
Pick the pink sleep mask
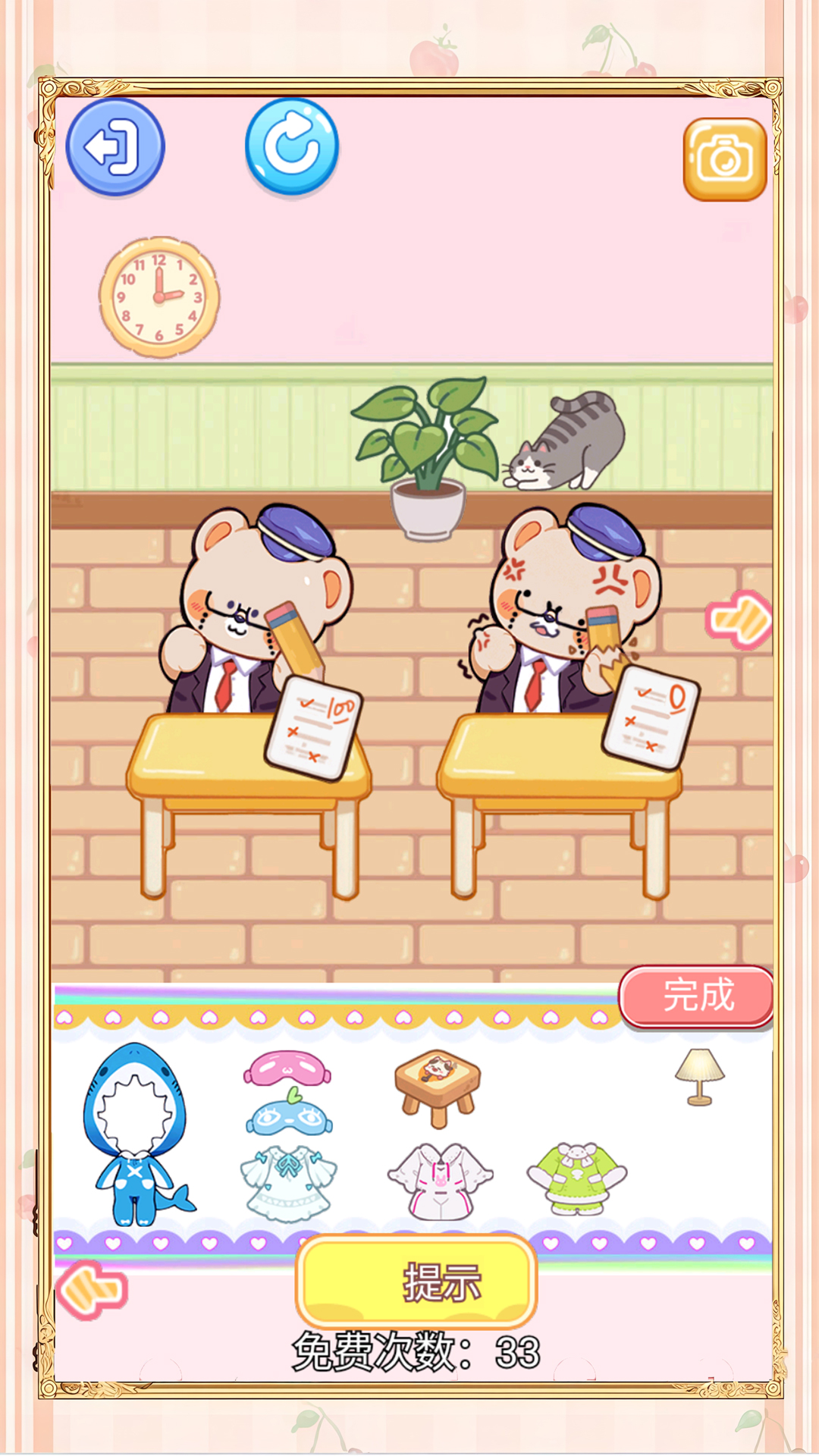(x=287, y=1068)
